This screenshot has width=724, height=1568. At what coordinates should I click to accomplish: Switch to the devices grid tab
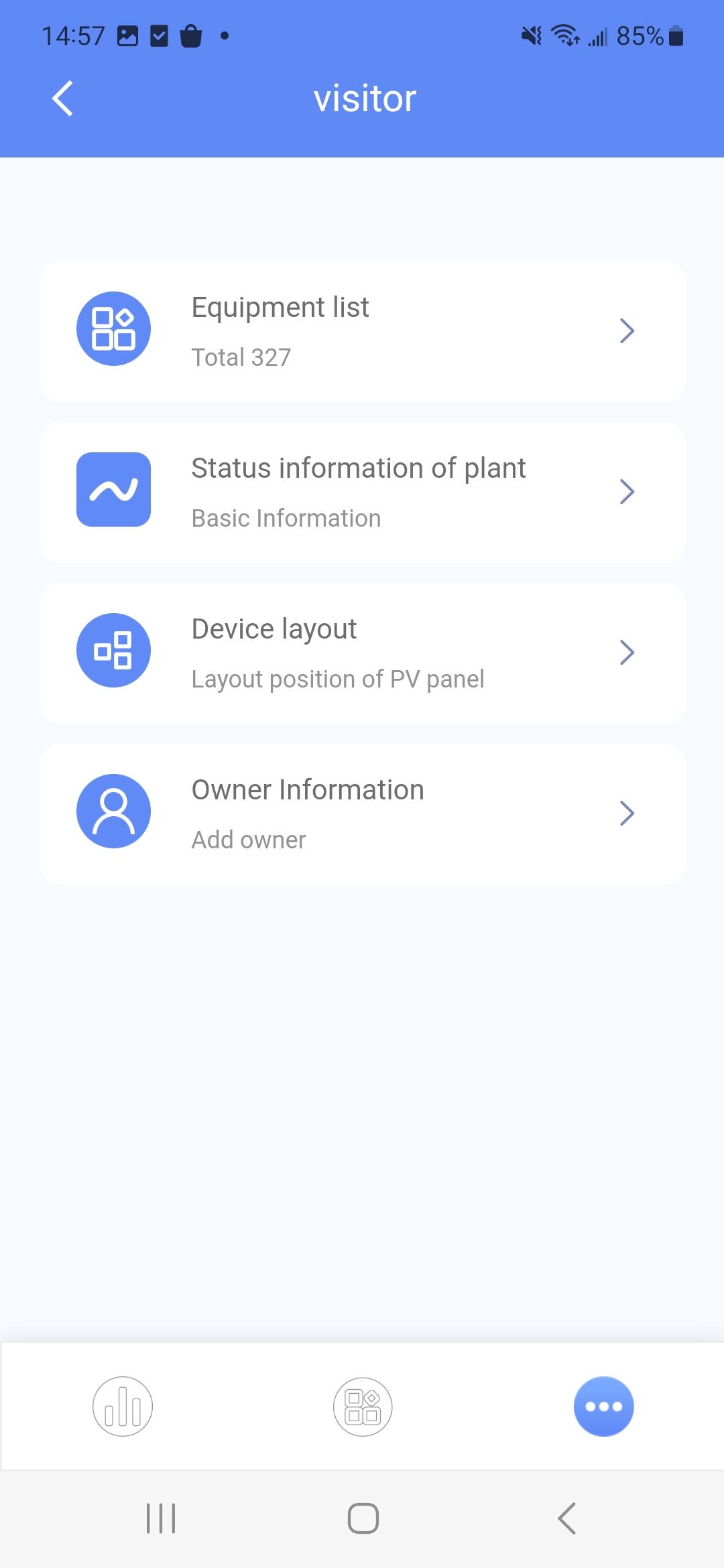[x=363, y=1407]
